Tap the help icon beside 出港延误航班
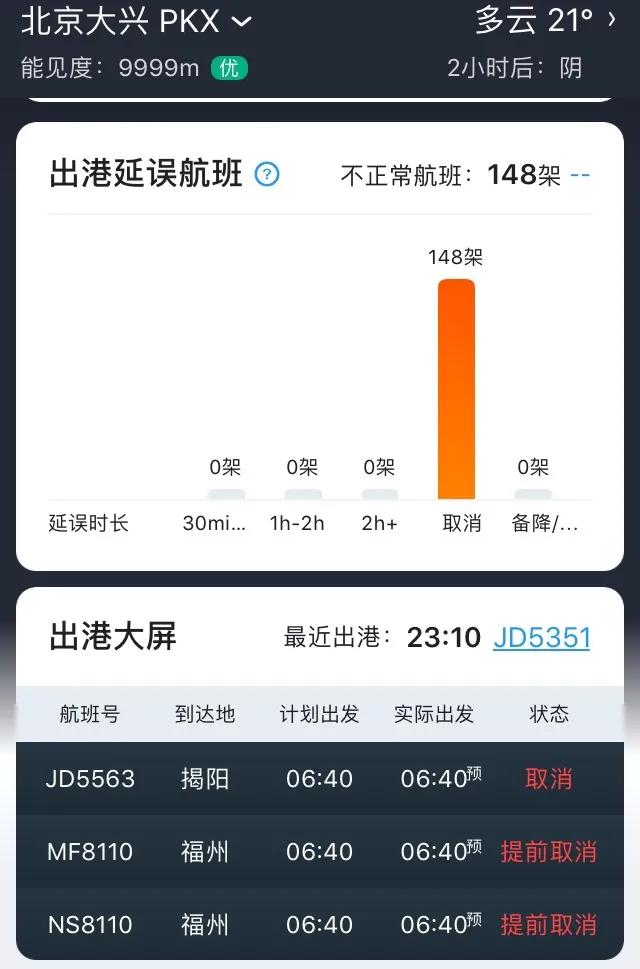Viewport: 640px width, 969px height. pos(267,175)
